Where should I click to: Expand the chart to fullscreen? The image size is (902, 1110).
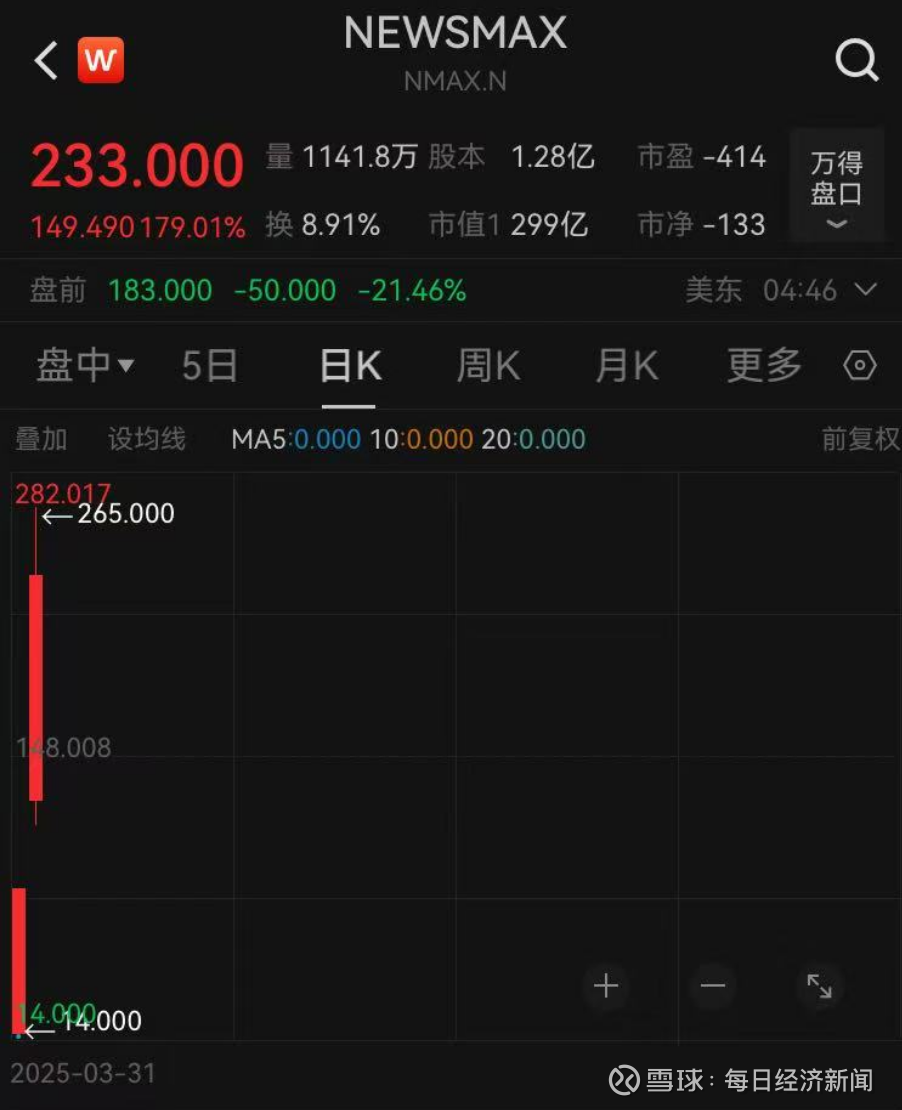pos(820,985)
